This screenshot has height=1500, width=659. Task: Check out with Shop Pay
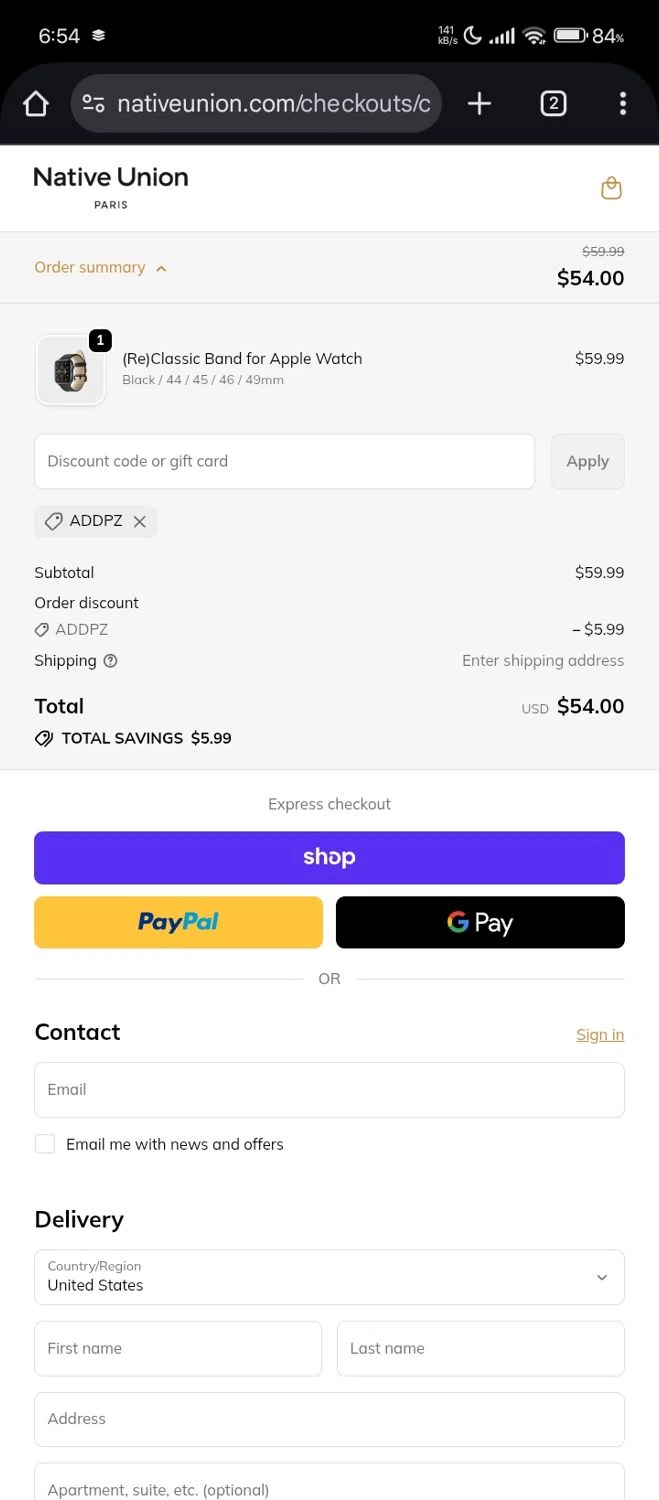pos(329,858)
